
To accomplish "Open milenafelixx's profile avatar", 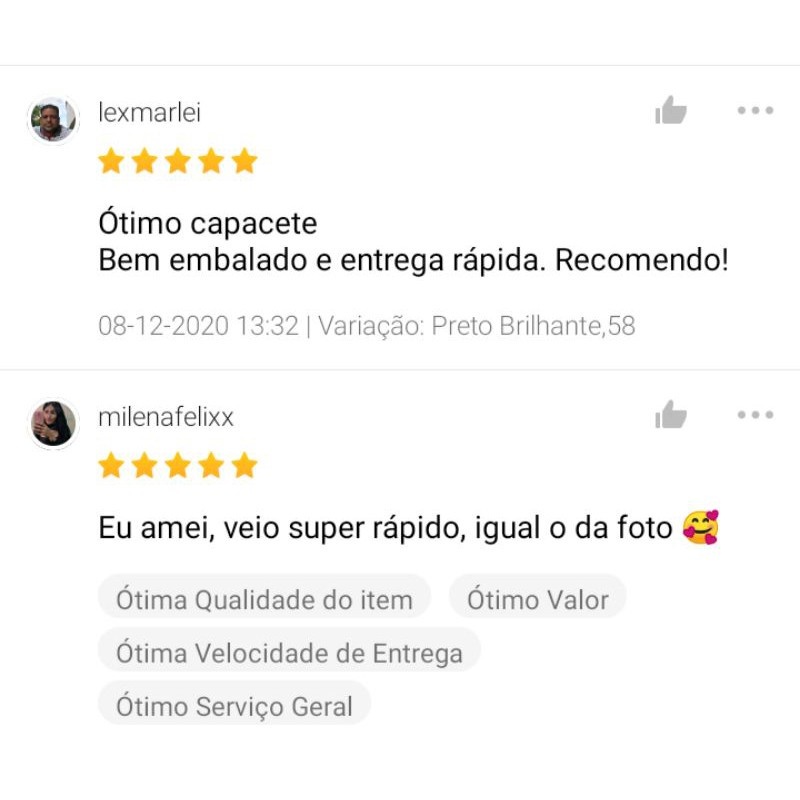I will pos(52,424).
